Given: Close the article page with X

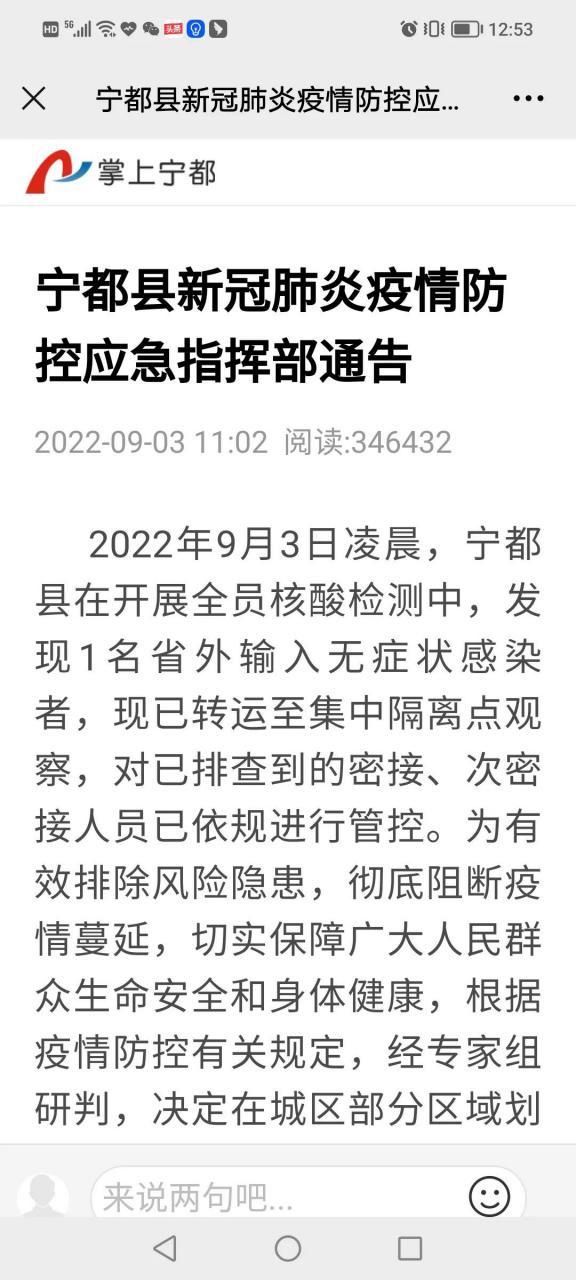Looking at the screenshot, I should [34, 98].
